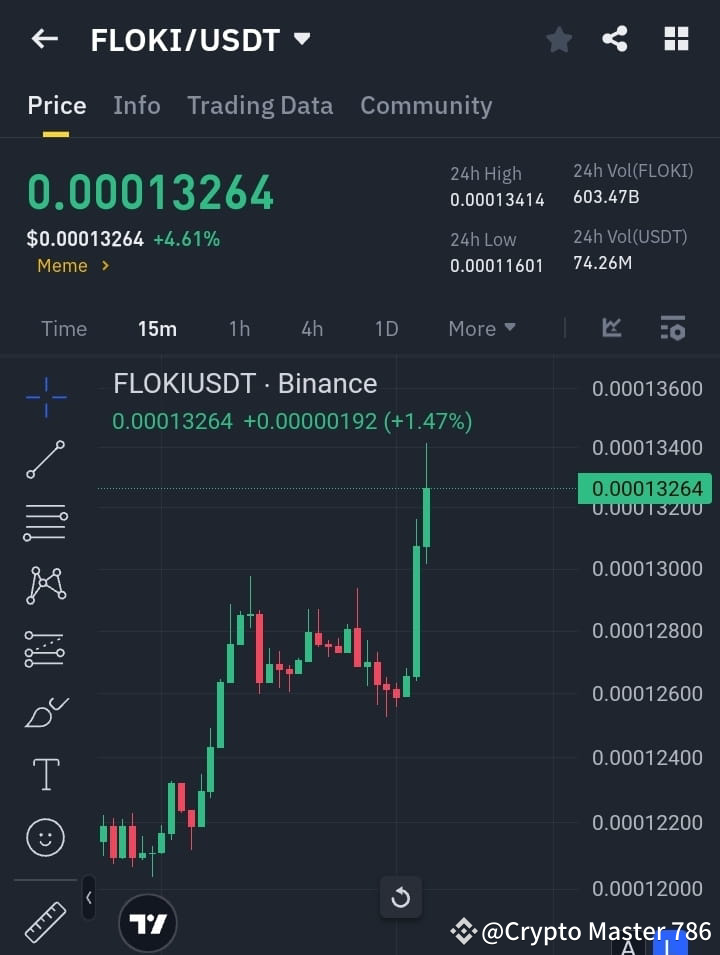
Task: Open the emoji sticker tool
Action: [x=45, y=837]
